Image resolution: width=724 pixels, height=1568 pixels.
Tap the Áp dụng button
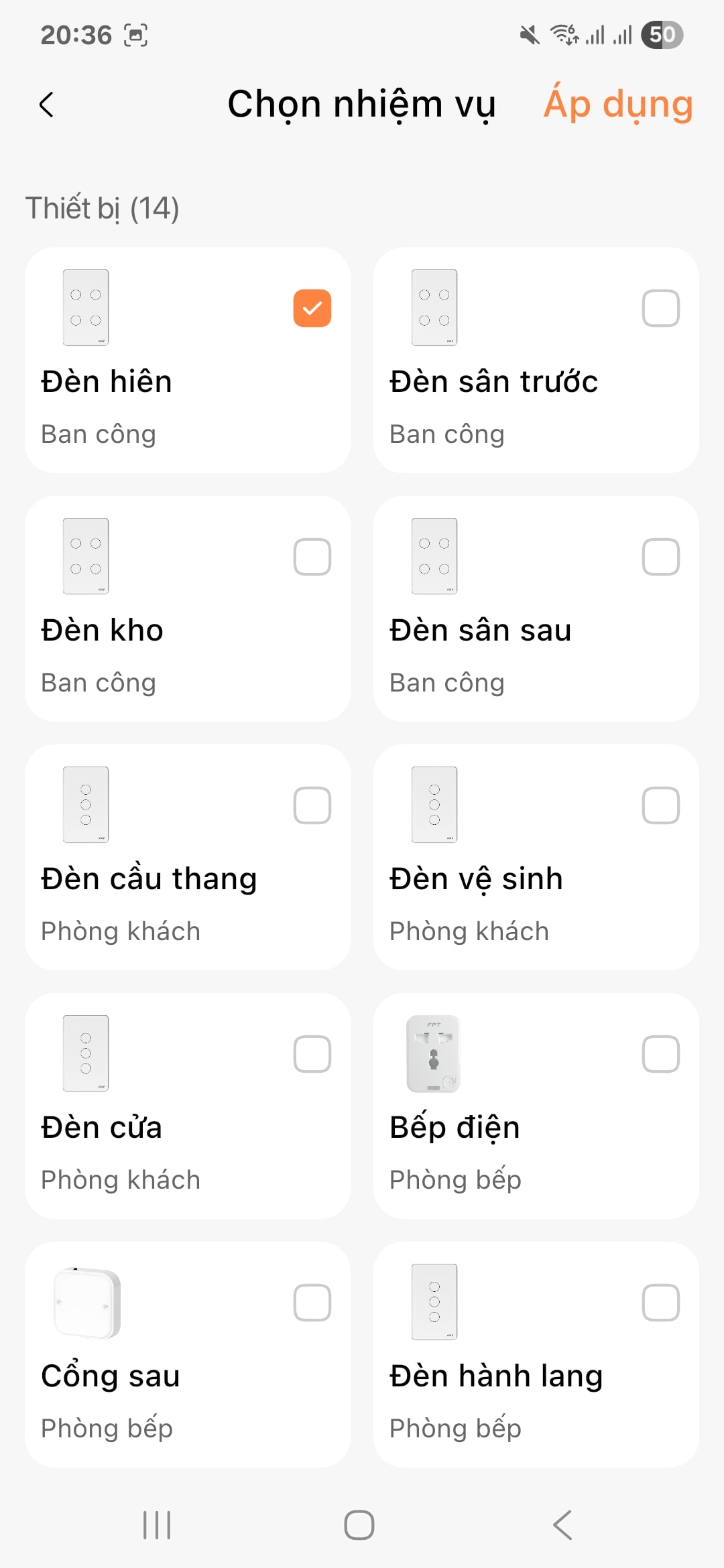[x=617, y=105]
